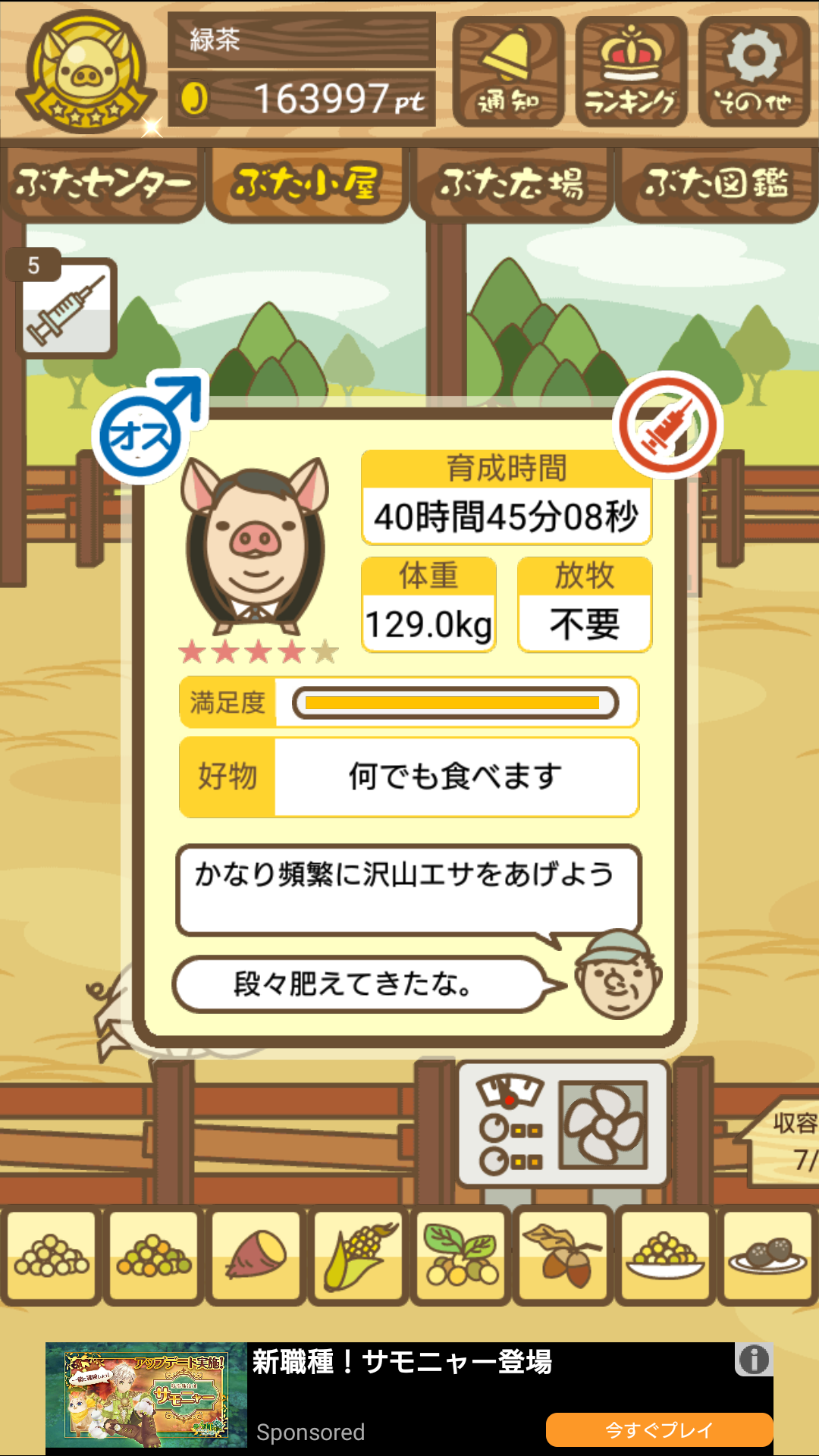Screen dimensions: 819x1456
Task: Select the acorn feed
Action: [x=563, y=1256]
